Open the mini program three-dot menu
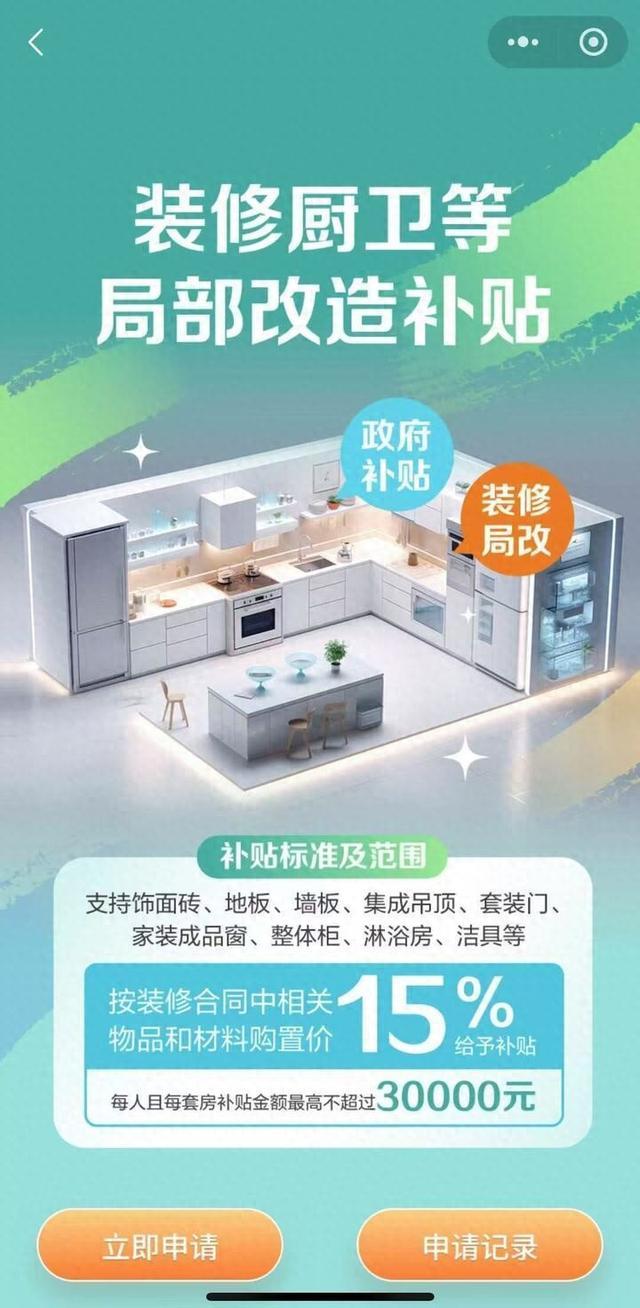This screenshot has height=1308, width=640. coord(523,42)
